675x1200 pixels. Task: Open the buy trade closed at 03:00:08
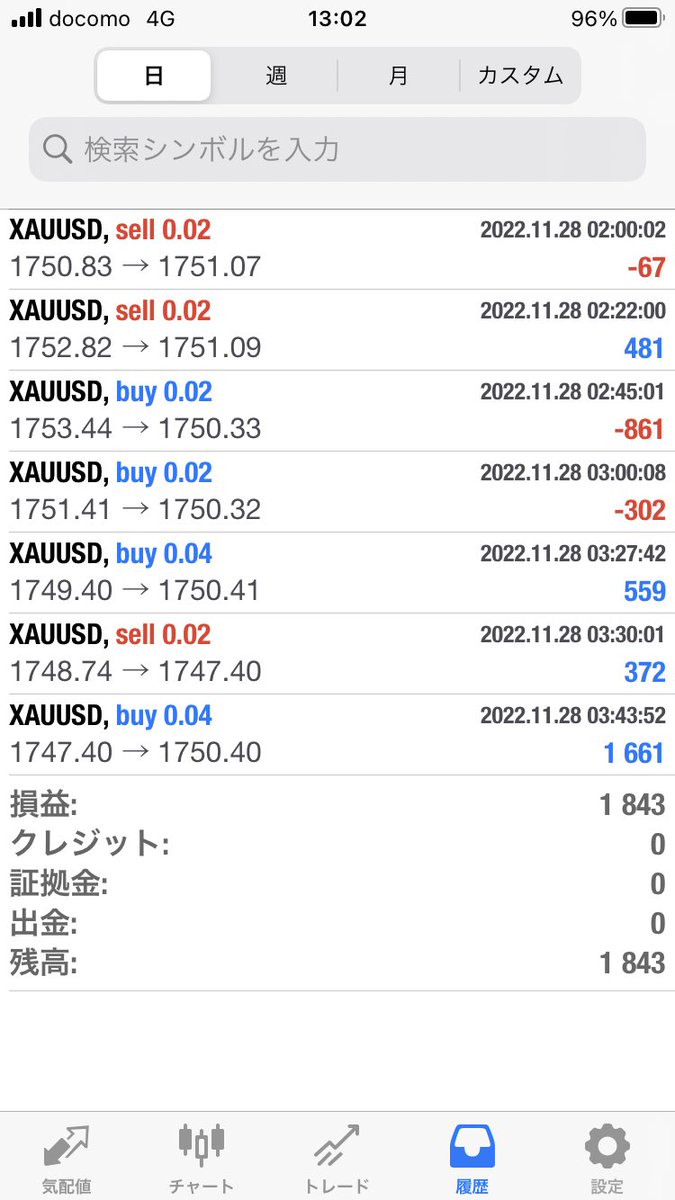click(337, 492)
